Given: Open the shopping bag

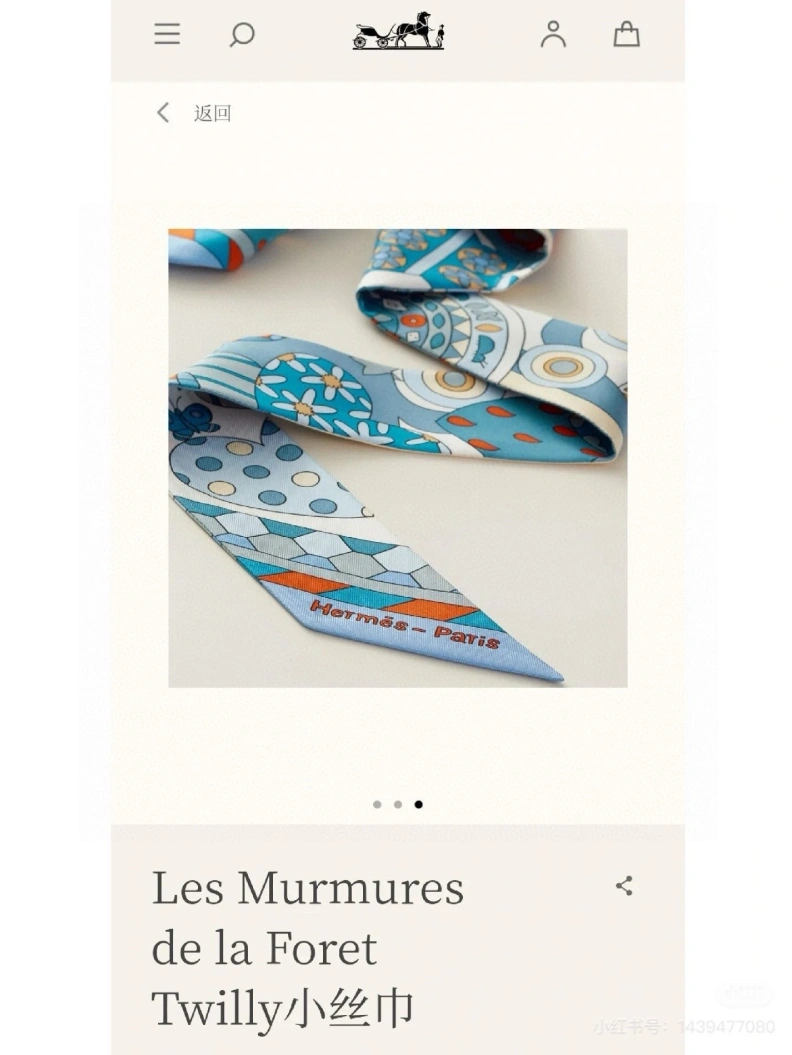Looking at the screenshot, I should (x=626, y=34).
